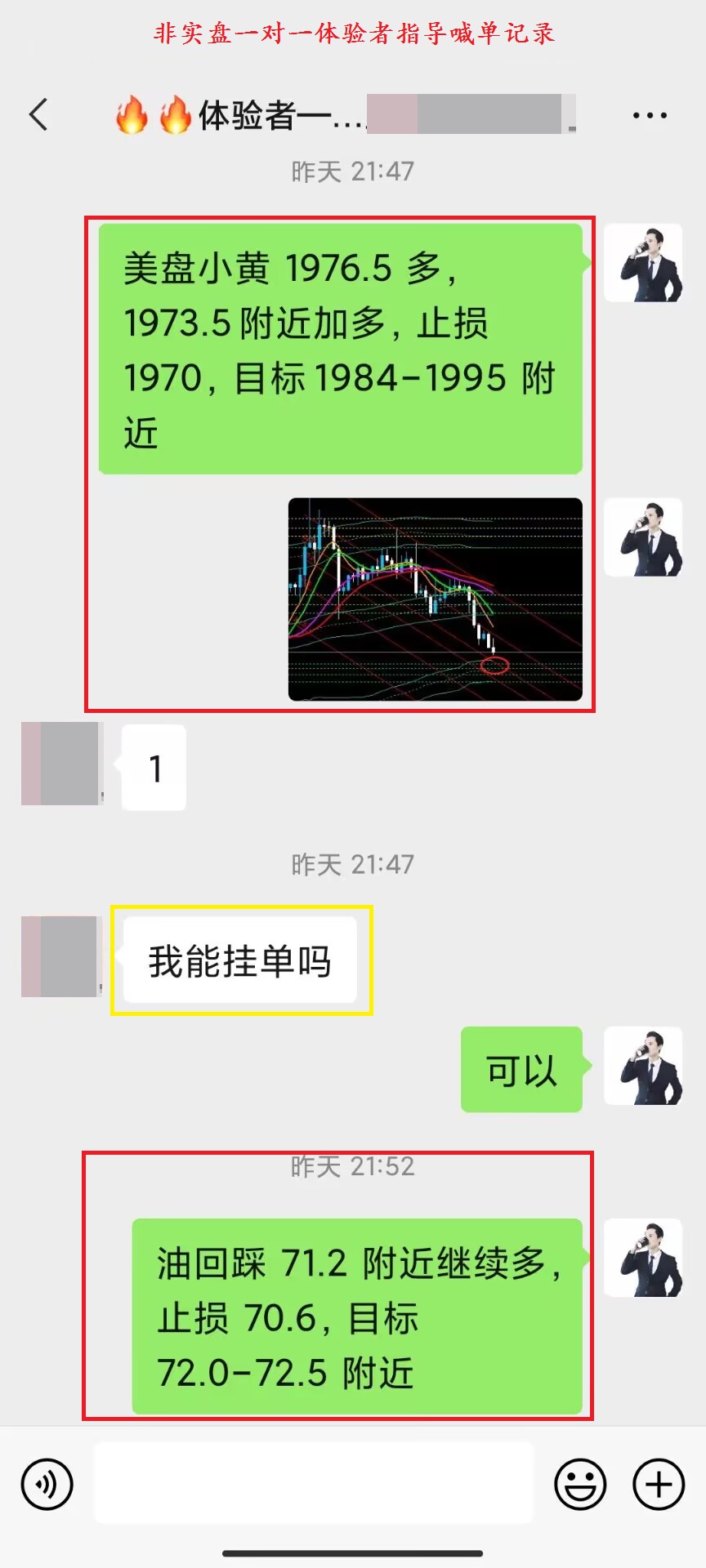Open the avatar next to 我能挂单吗

(x=60, y=956)
